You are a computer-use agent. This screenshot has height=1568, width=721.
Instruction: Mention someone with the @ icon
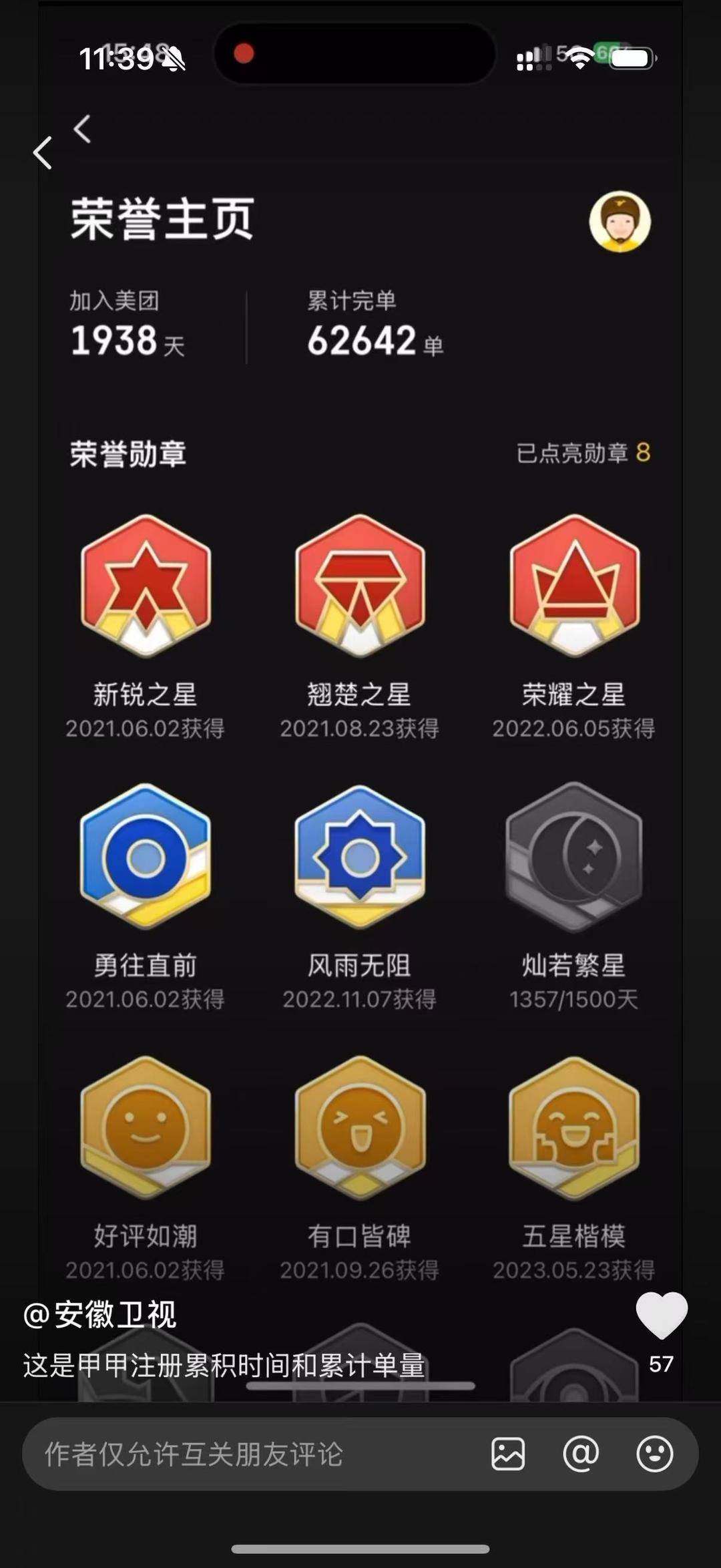(x=581, y=1454)
